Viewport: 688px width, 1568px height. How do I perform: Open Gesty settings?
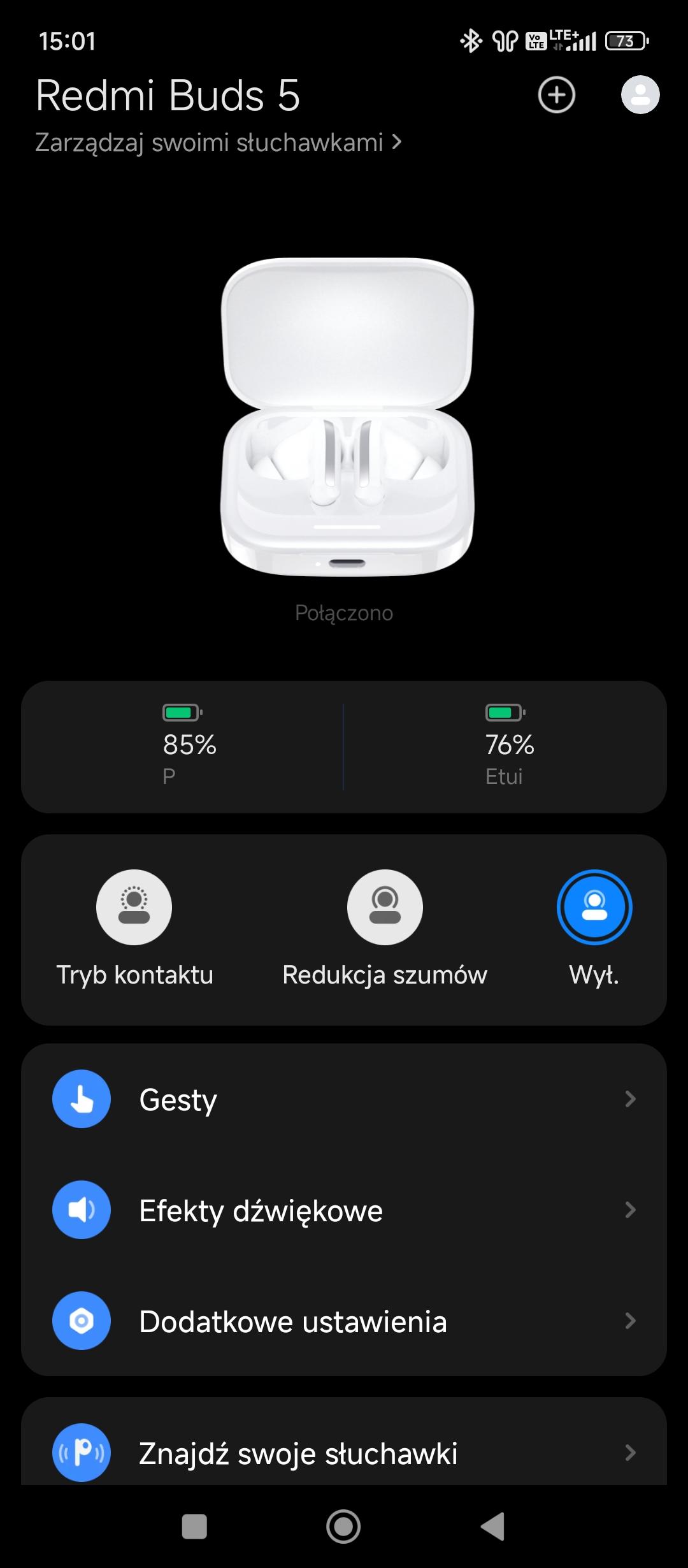tap(344, 1100)
